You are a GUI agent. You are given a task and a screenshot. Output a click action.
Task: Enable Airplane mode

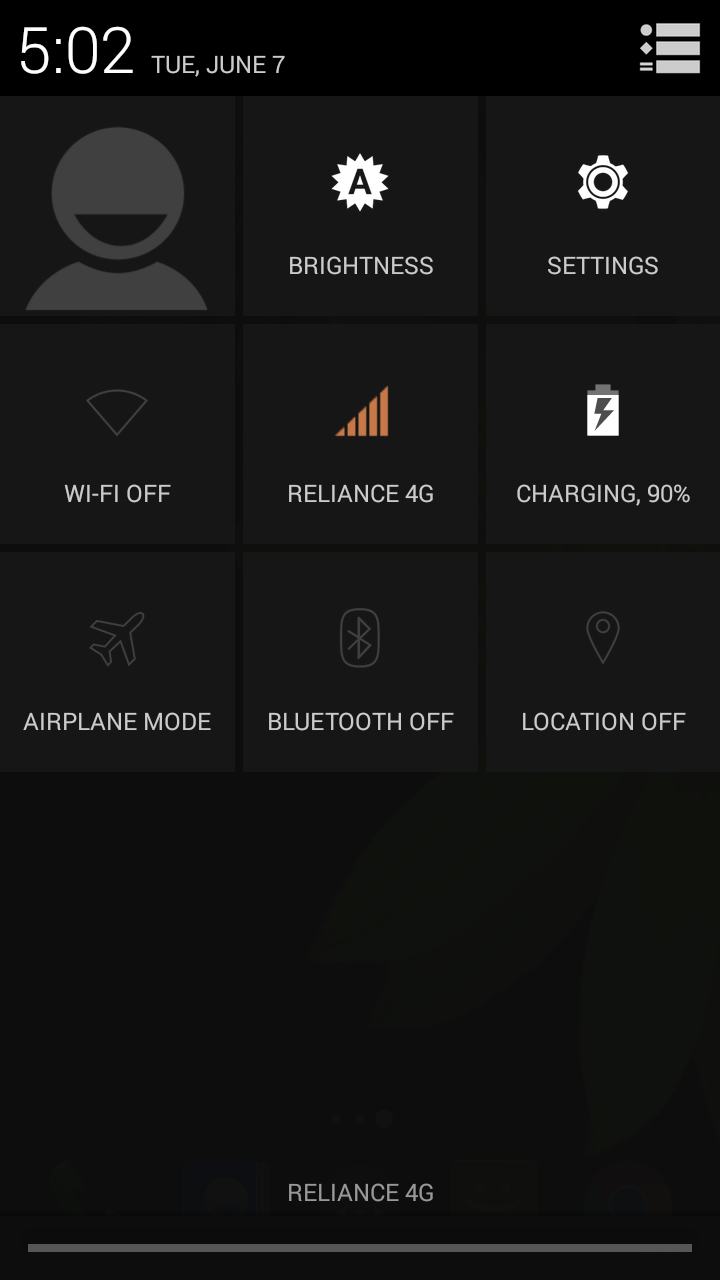tap(117, 662)
